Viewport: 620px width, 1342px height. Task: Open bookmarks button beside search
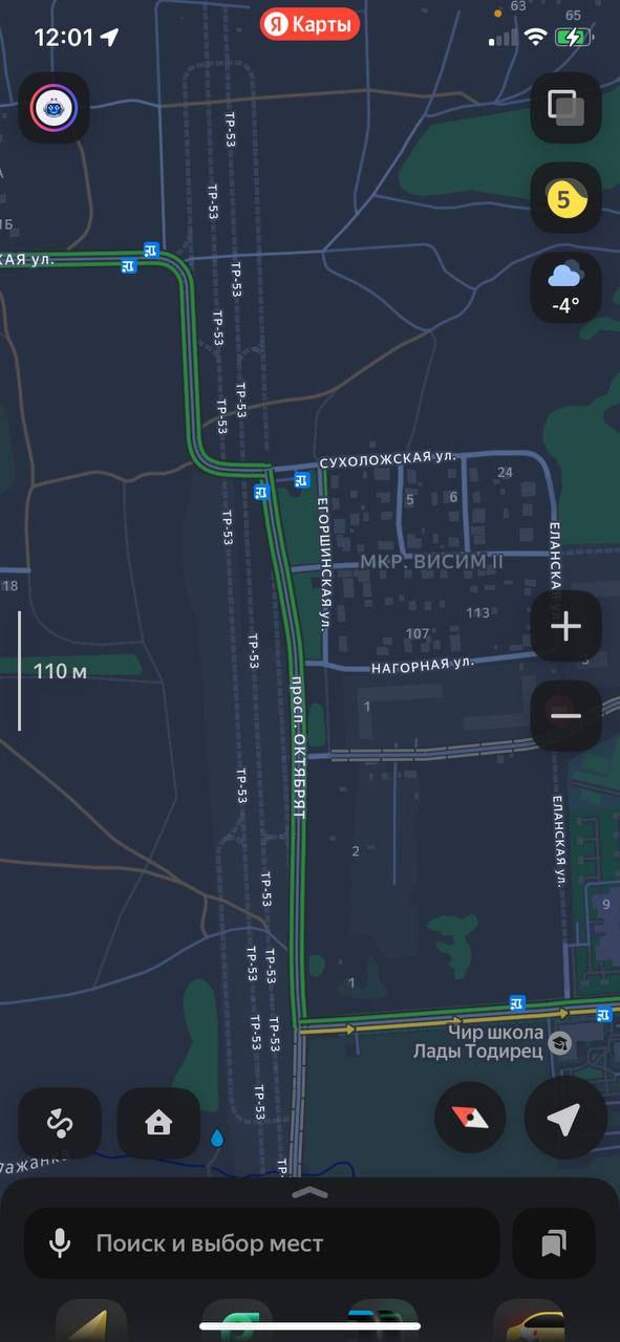point(554,1244)
